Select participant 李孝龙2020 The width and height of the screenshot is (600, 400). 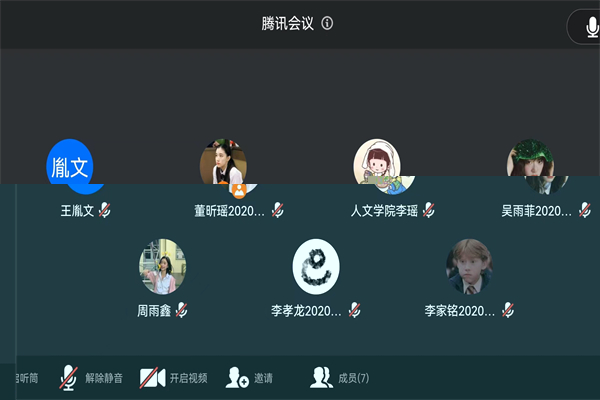pyautogui.click(x=316, y=266)
